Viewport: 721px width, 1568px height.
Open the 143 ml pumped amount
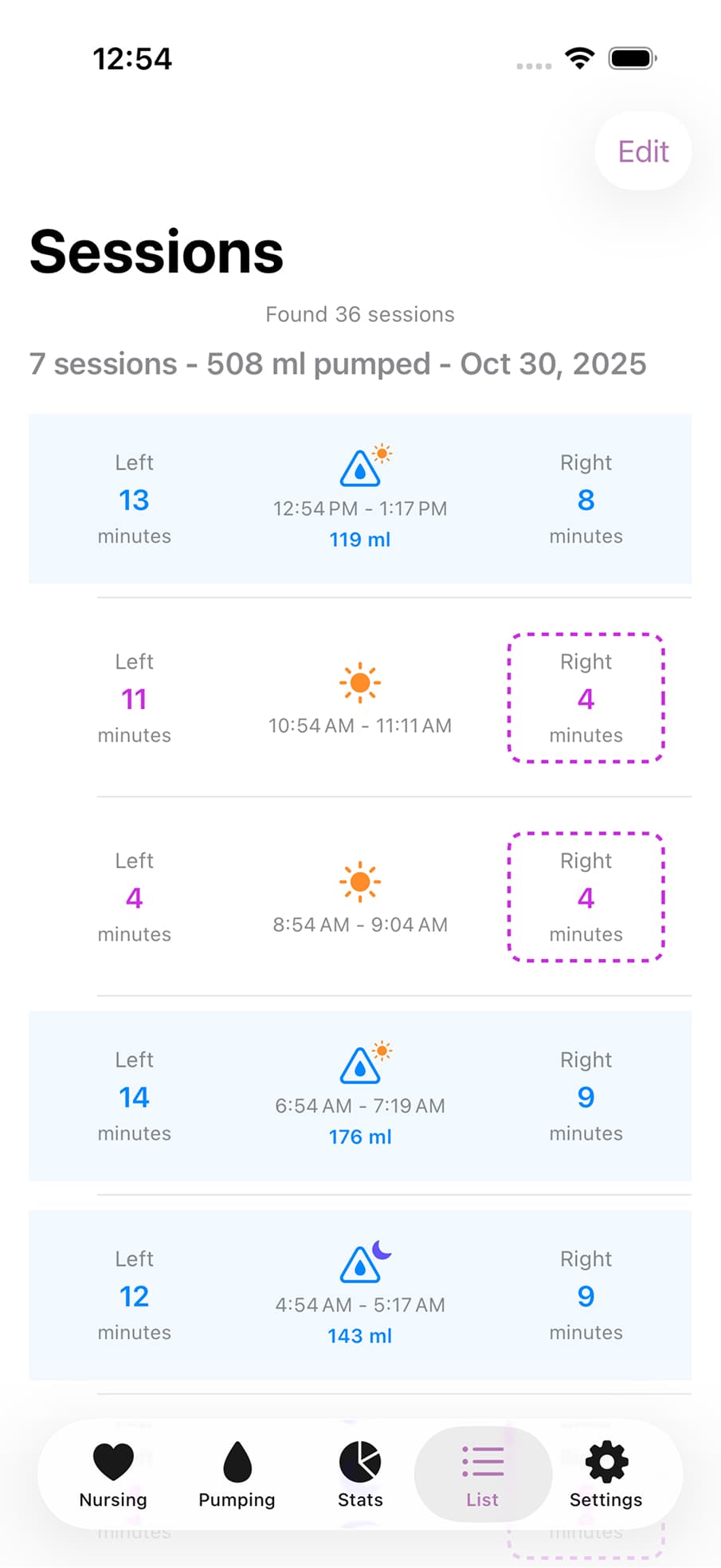[360, 1335]
